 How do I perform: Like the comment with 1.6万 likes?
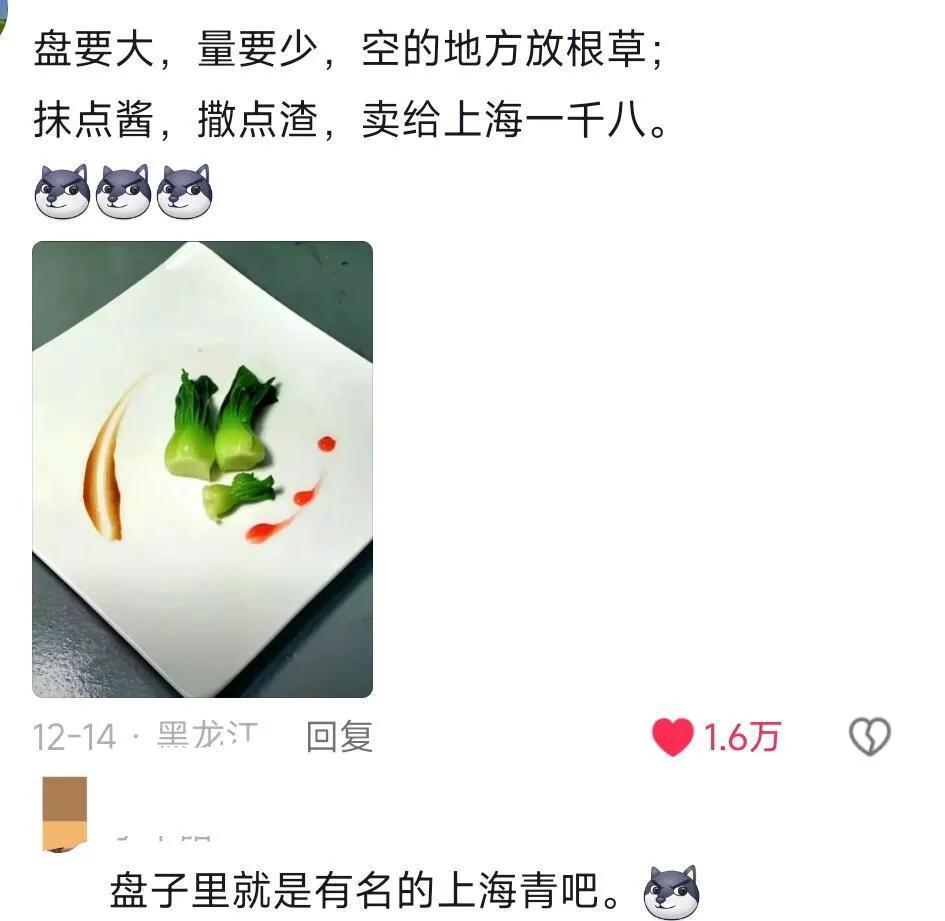pyautogui.click(x=673, y=738)
